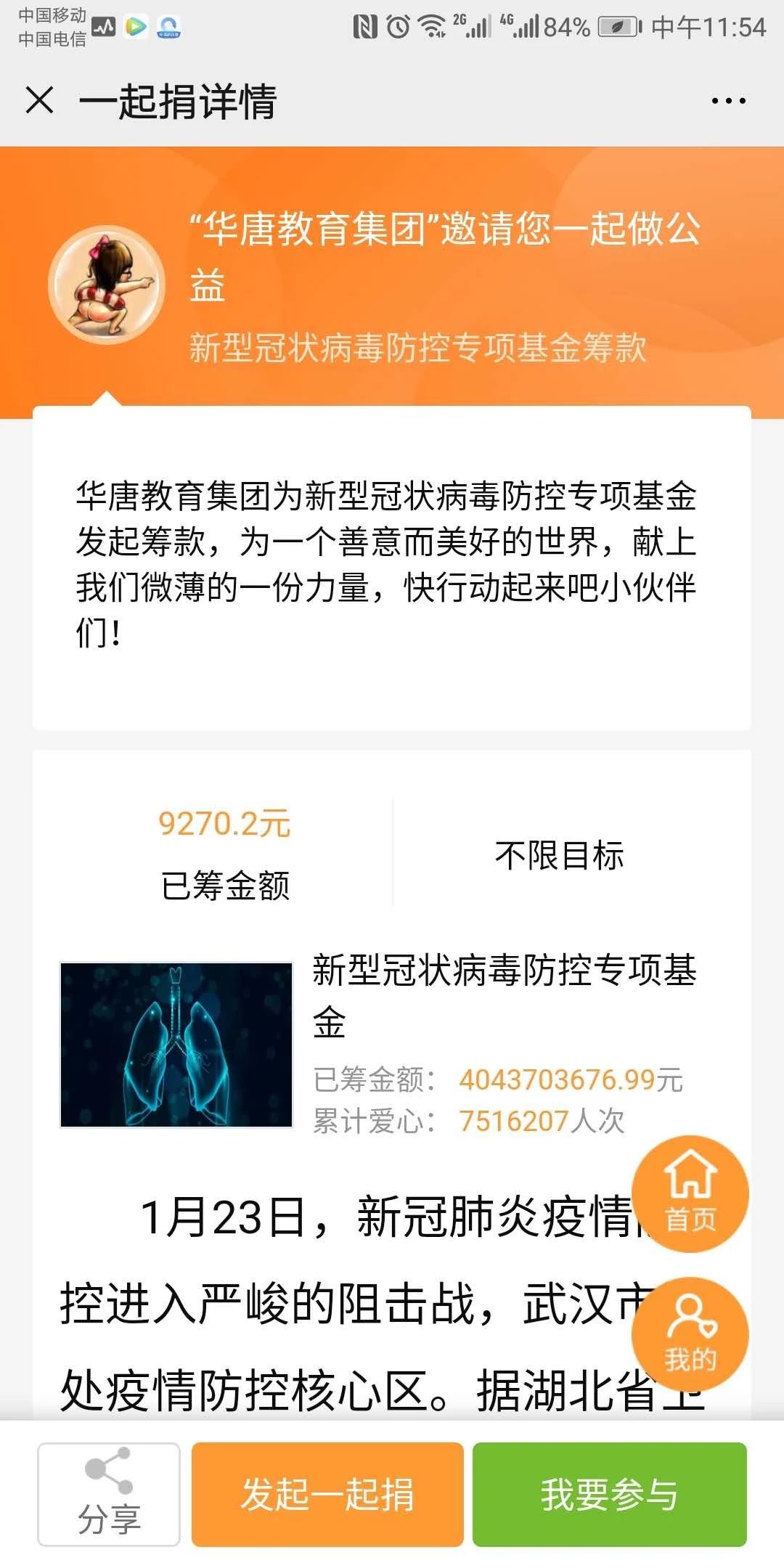Viewport: 784px width, 1568px height.
Task: Open the three-dot overflow menu
Action: pos(728,101)
